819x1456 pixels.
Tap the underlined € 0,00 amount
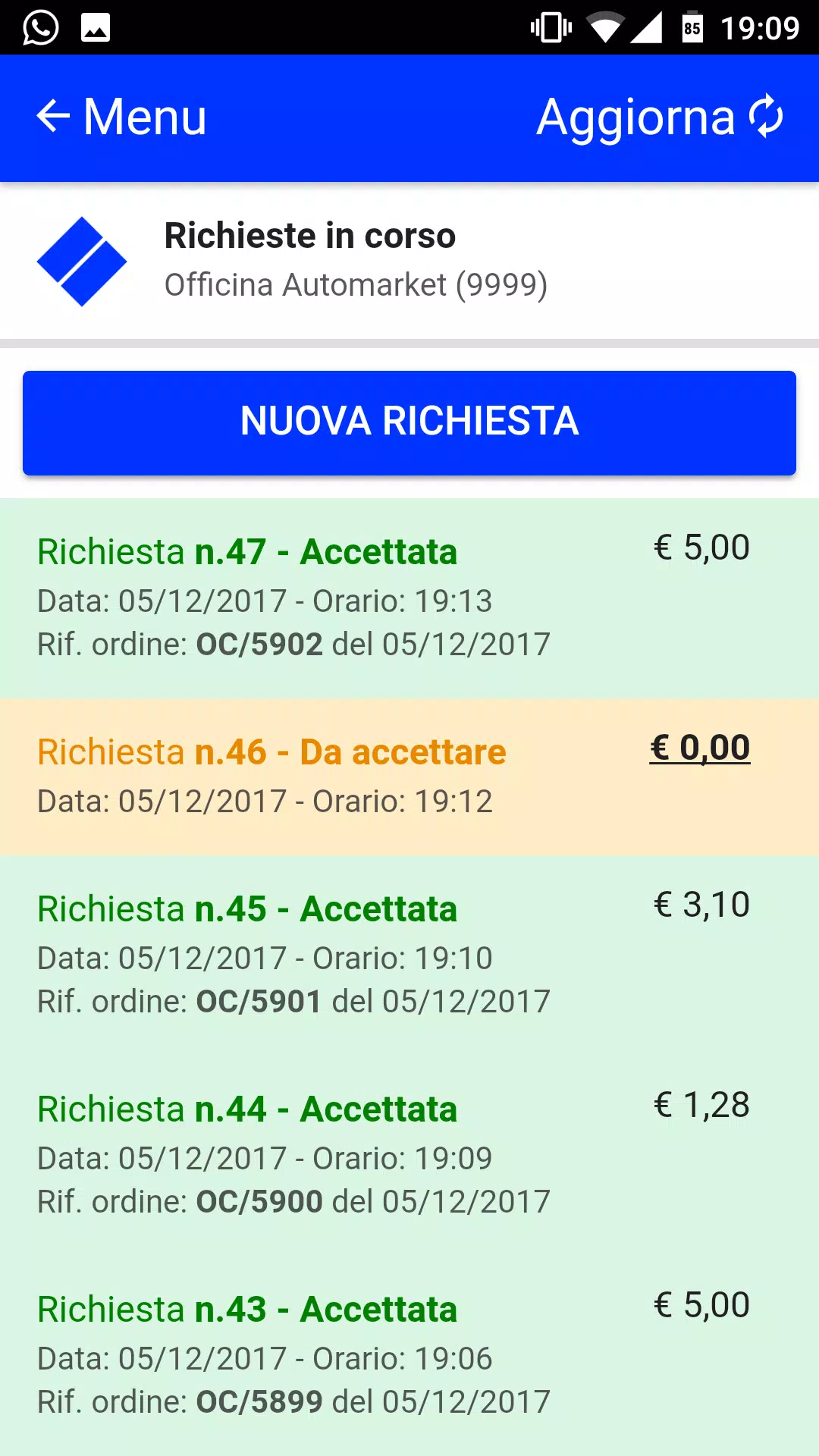(x=699, y=748)
